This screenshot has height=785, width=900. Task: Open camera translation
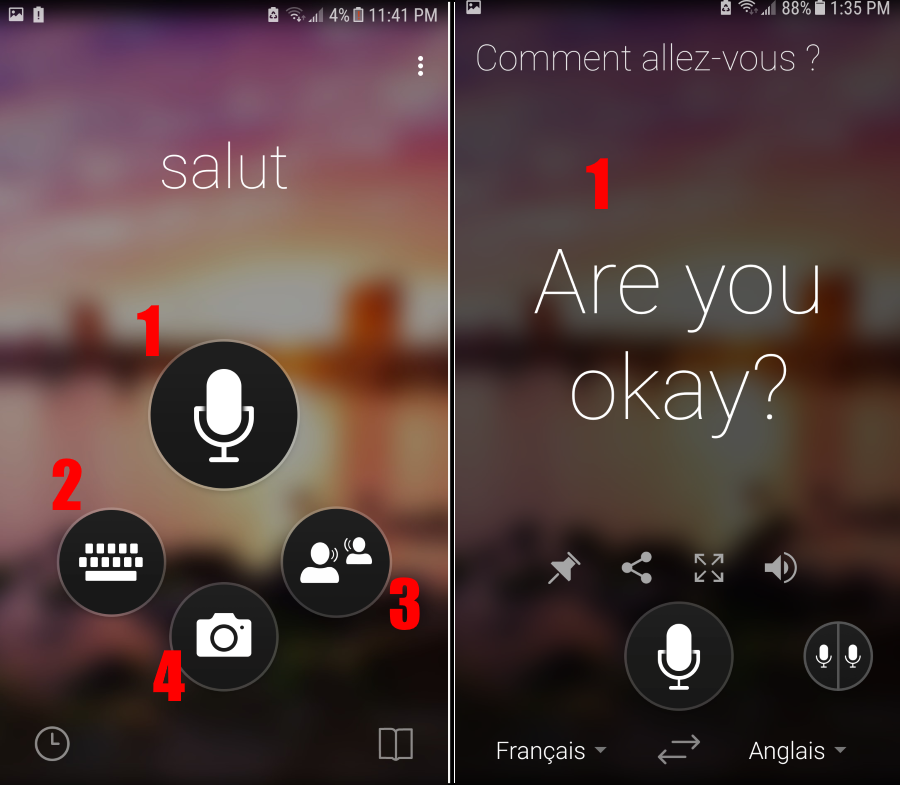pos(223,636)
